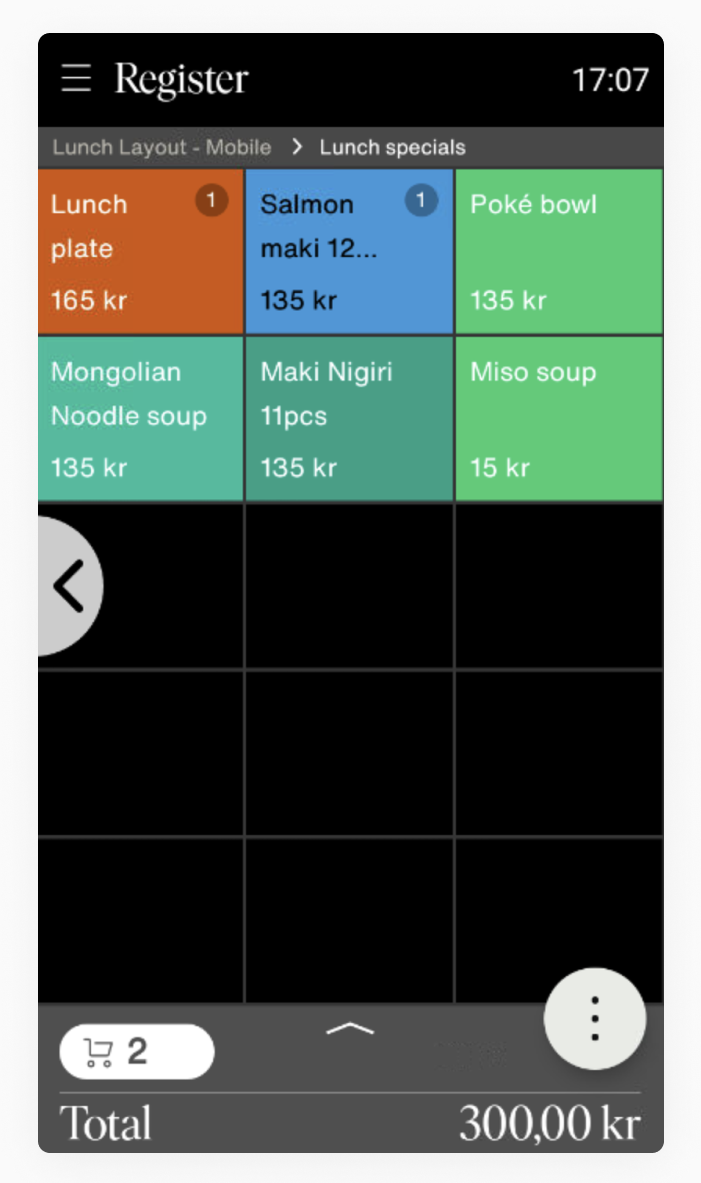This screenshot has width=701, height=1183.
Task: Expand the order summary with up chevron
Action: click(x=350, y=1028)
